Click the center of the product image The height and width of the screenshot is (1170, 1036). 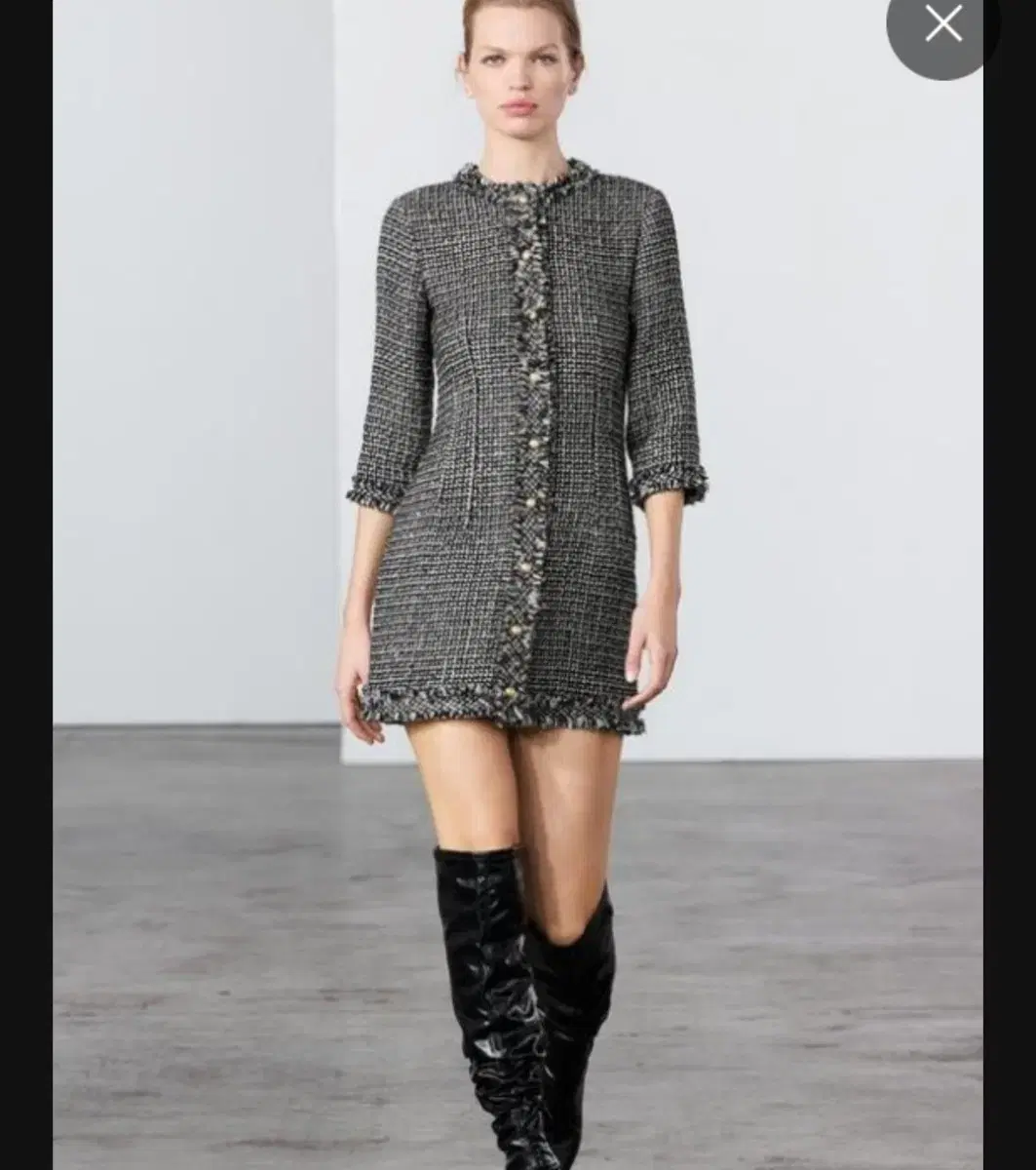point(518,585)
